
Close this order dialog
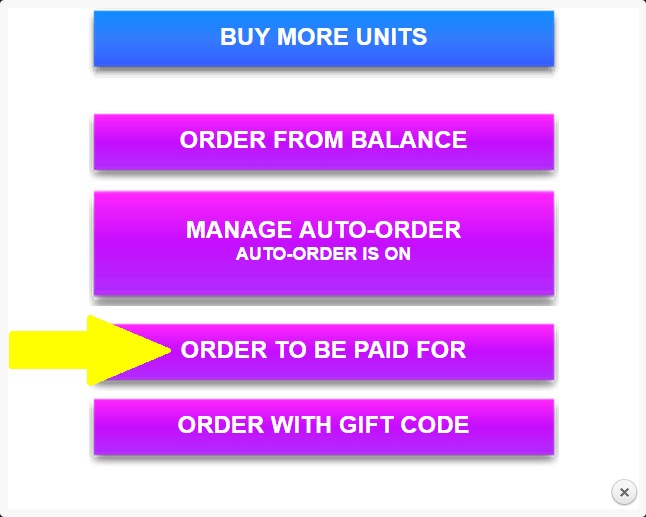tap(623, 492)
